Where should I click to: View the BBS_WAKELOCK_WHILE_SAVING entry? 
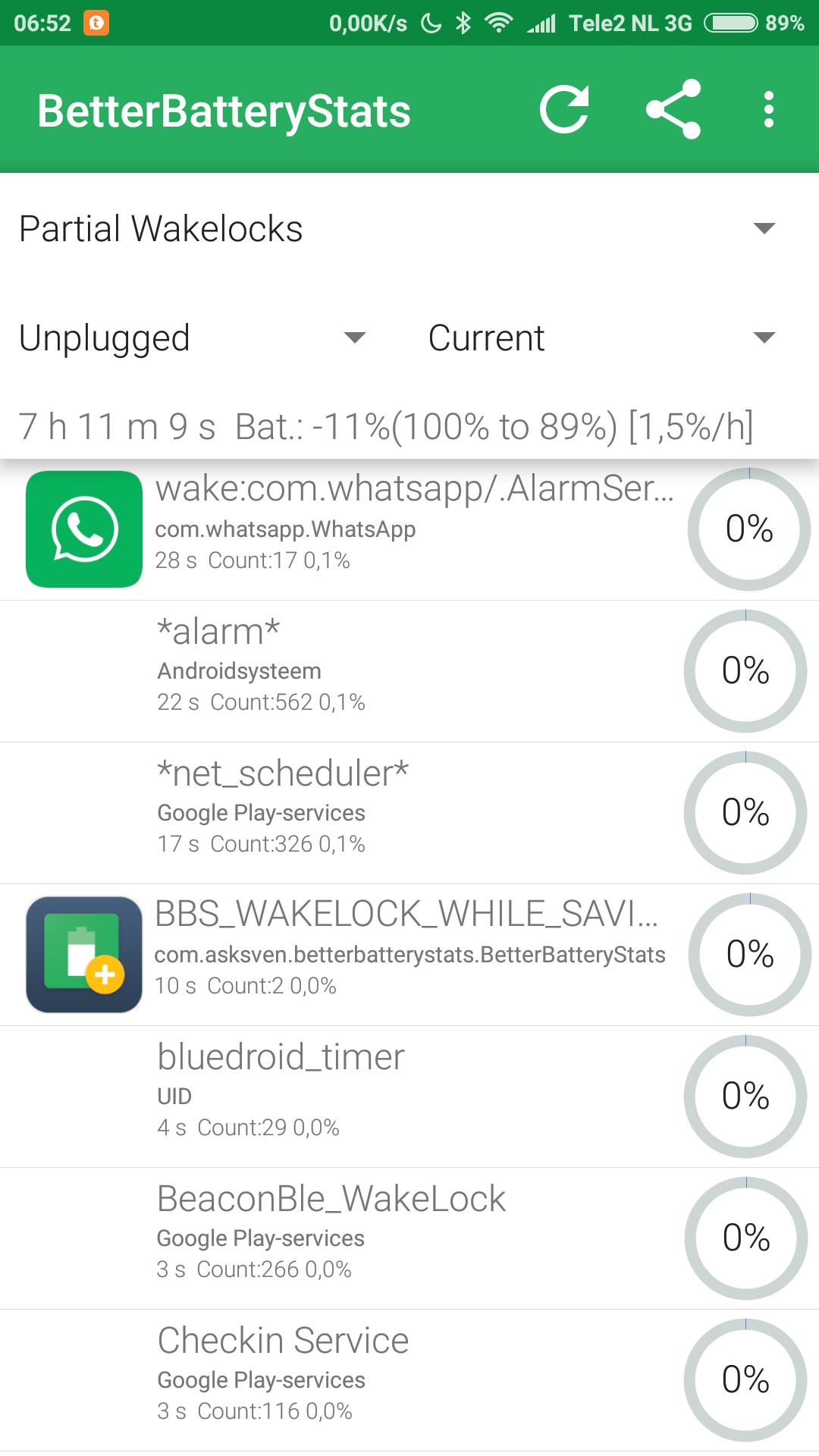point(409,955)
